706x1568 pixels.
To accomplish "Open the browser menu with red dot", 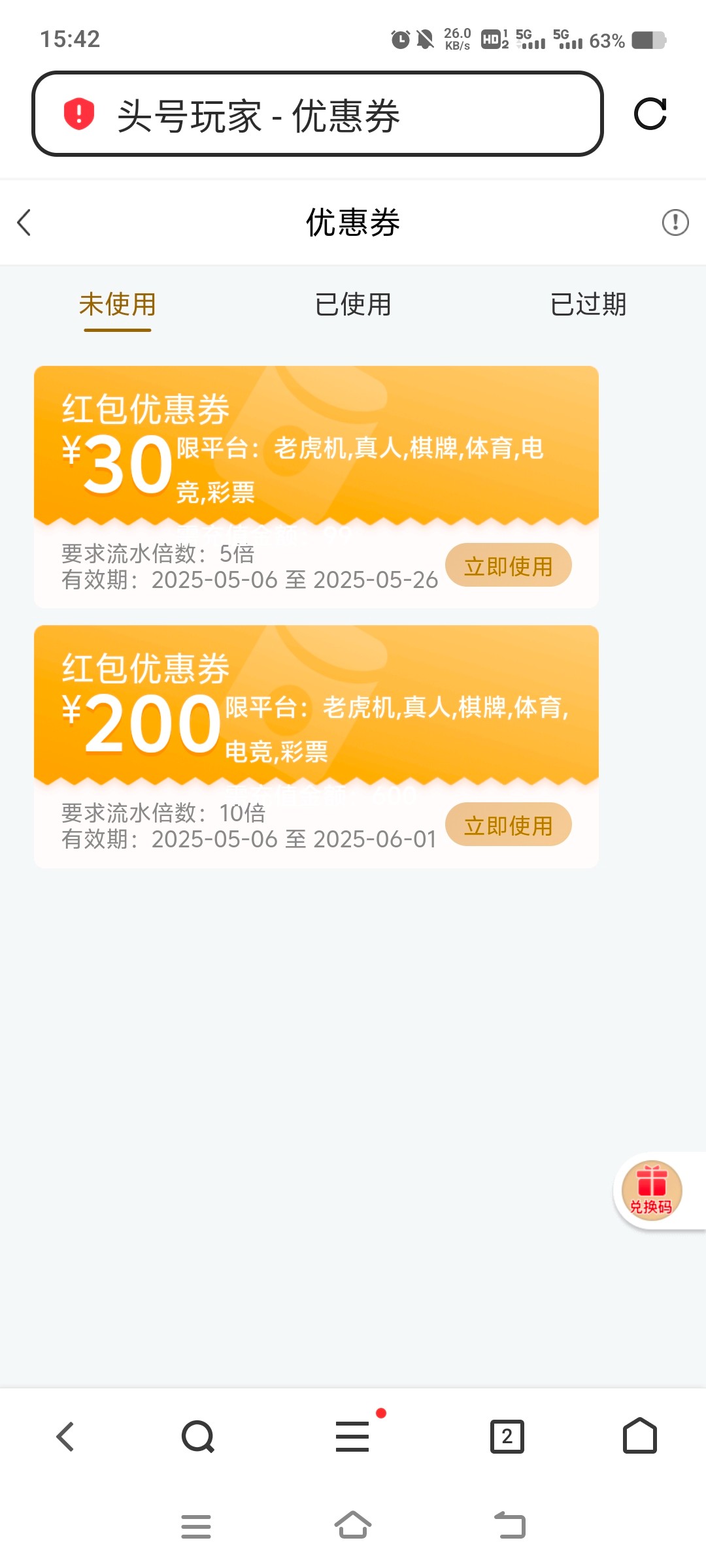I will [x=353, y=1437].
